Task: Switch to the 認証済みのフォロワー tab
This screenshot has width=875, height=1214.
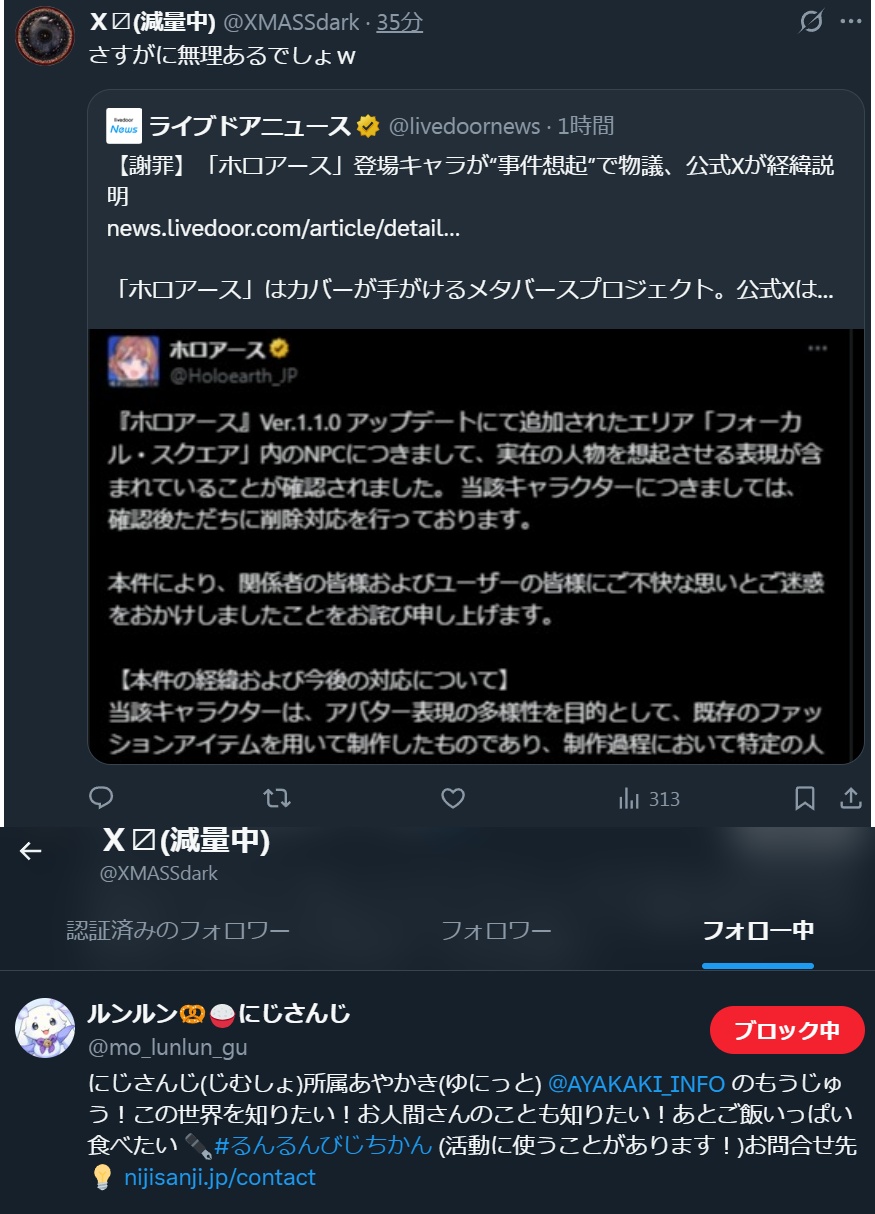Action: [x=178, y=931]
